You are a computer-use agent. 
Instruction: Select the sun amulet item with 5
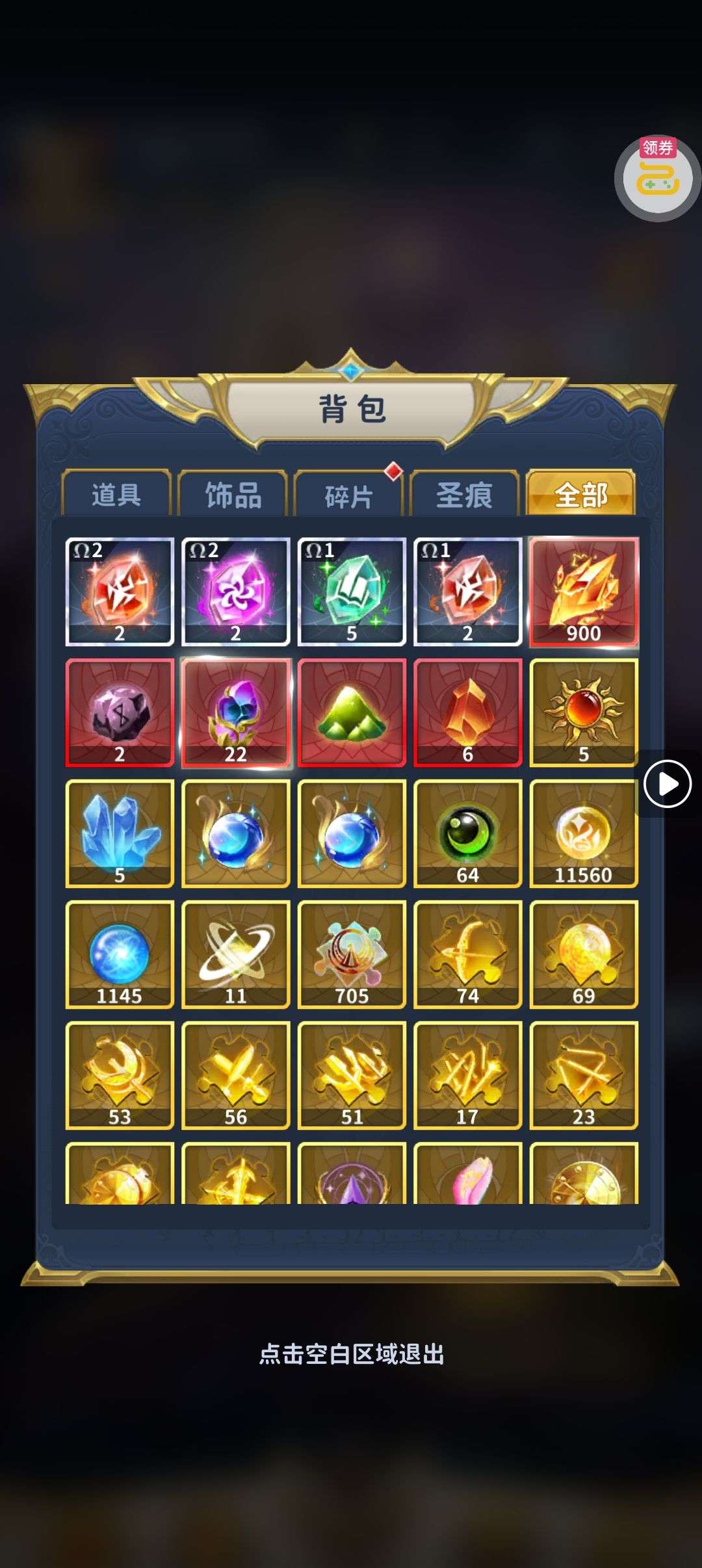click(584, 712)
